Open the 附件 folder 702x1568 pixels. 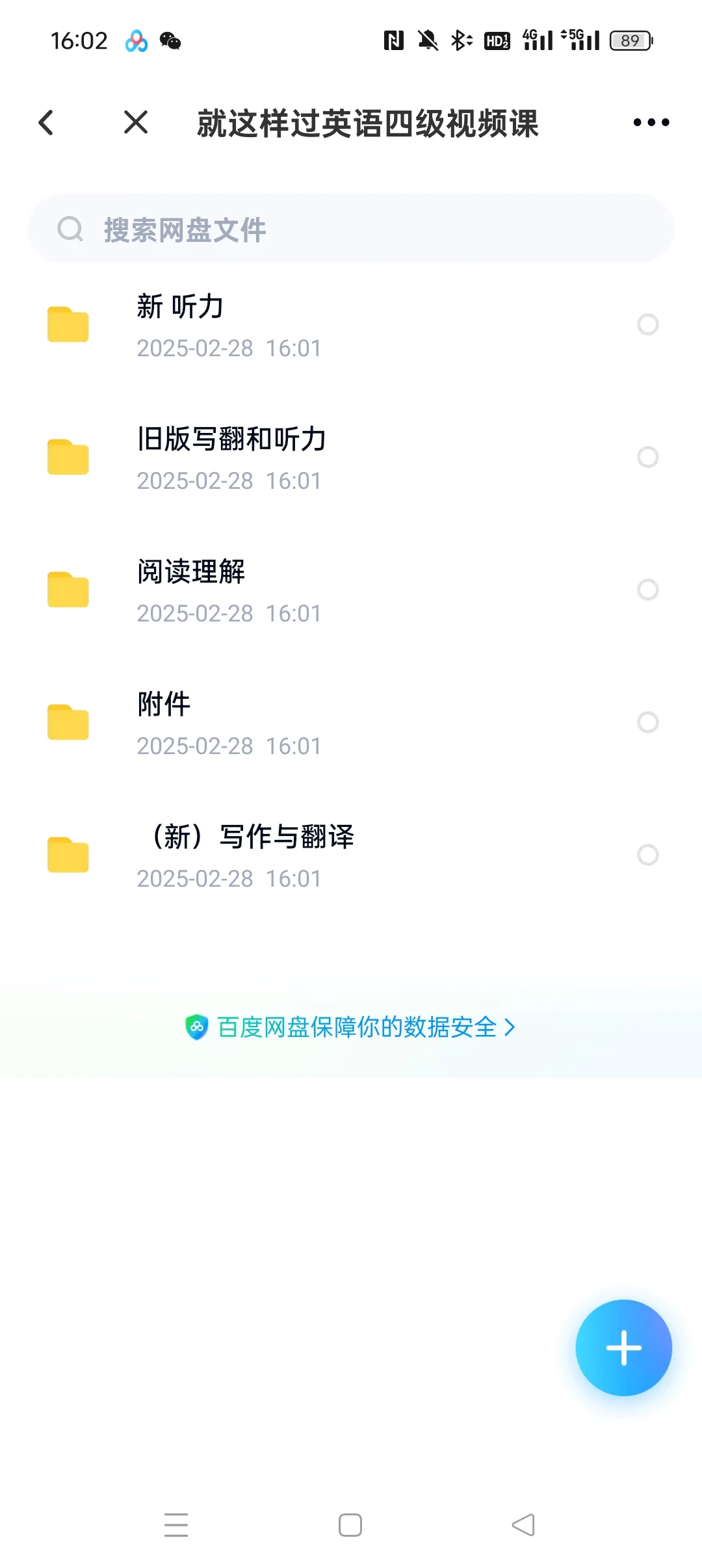pyautogui.click(x=351, y=723)
